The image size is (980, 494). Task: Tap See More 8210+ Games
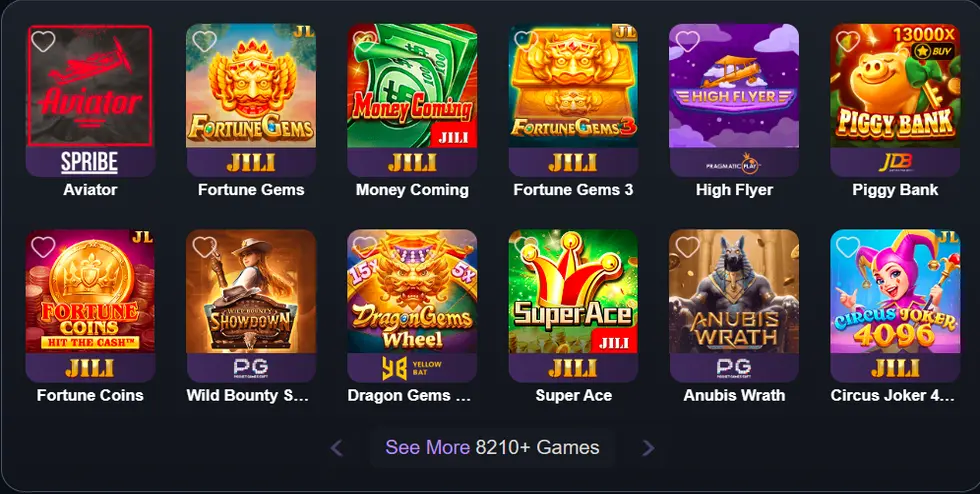492,447
